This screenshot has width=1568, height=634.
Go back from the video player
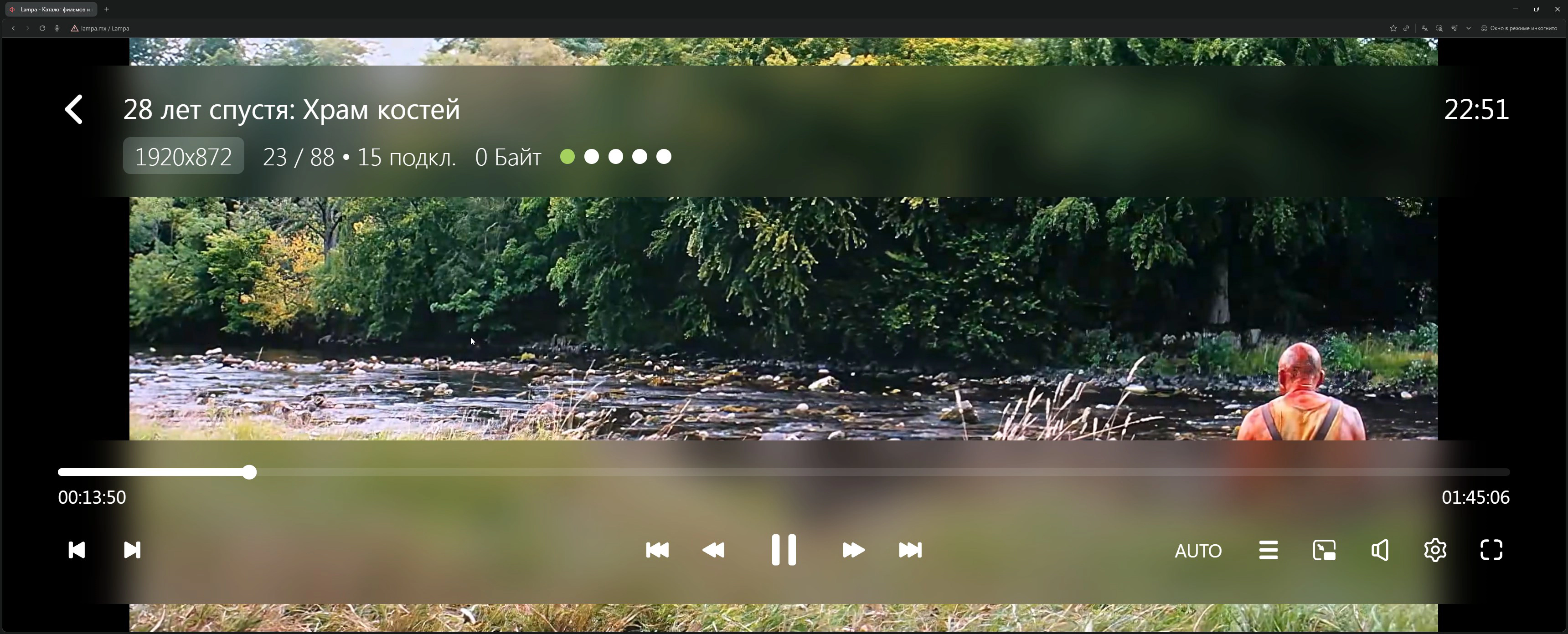(x=74, y=109)
